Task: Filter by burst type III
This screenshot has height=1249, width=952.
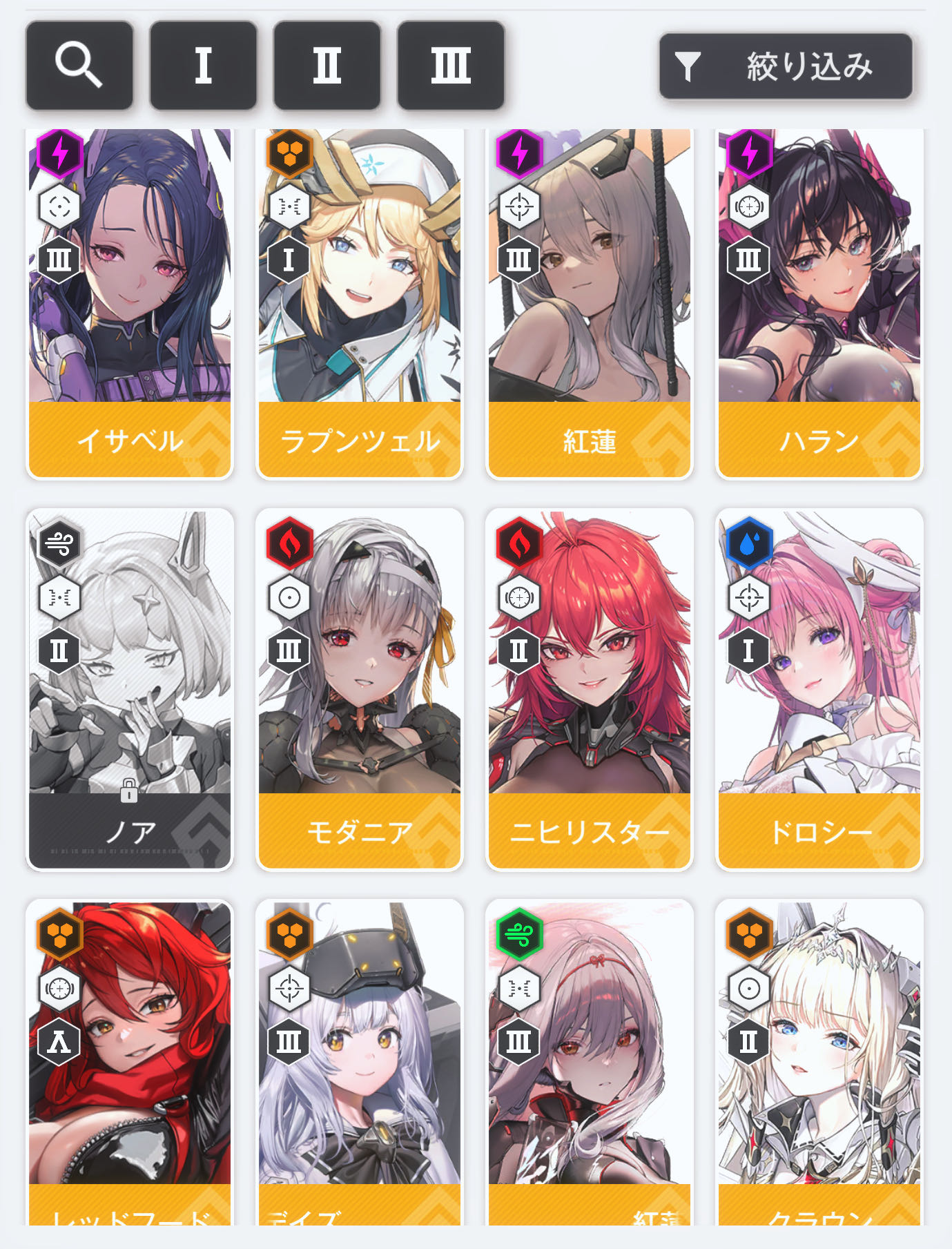Action: [451, 66]
